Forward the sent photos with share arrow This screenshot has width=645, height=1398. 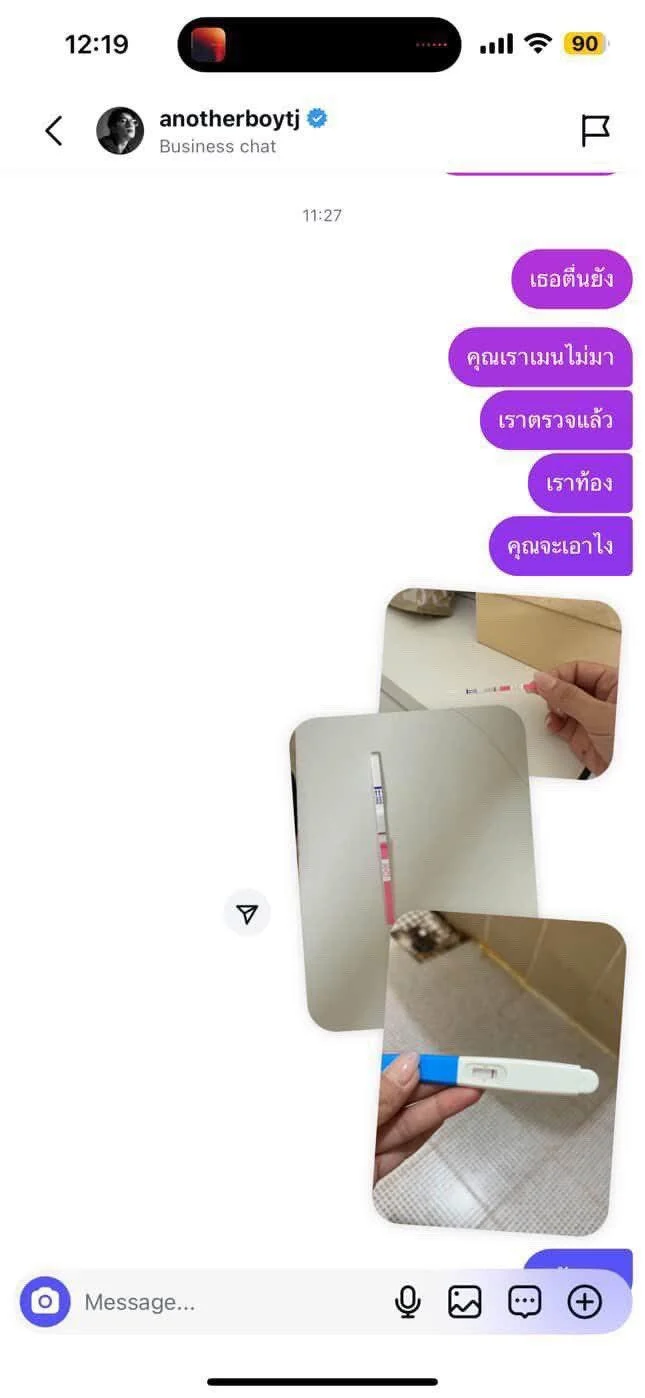247,913
